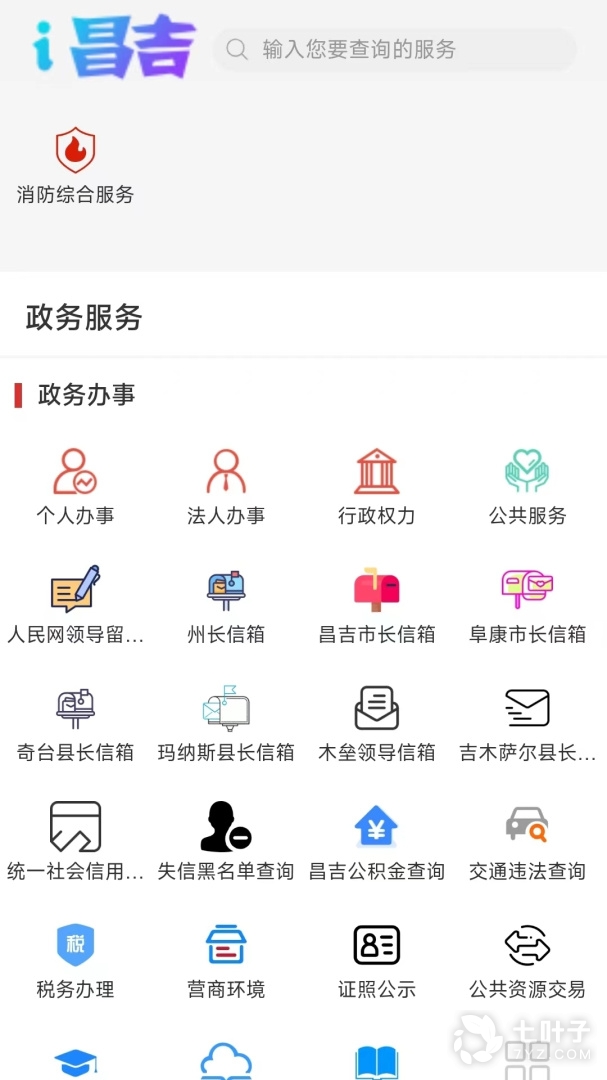Look up 交通违法查询
The height and width of the screenshot is (1080, 607).
pos(527,842)
